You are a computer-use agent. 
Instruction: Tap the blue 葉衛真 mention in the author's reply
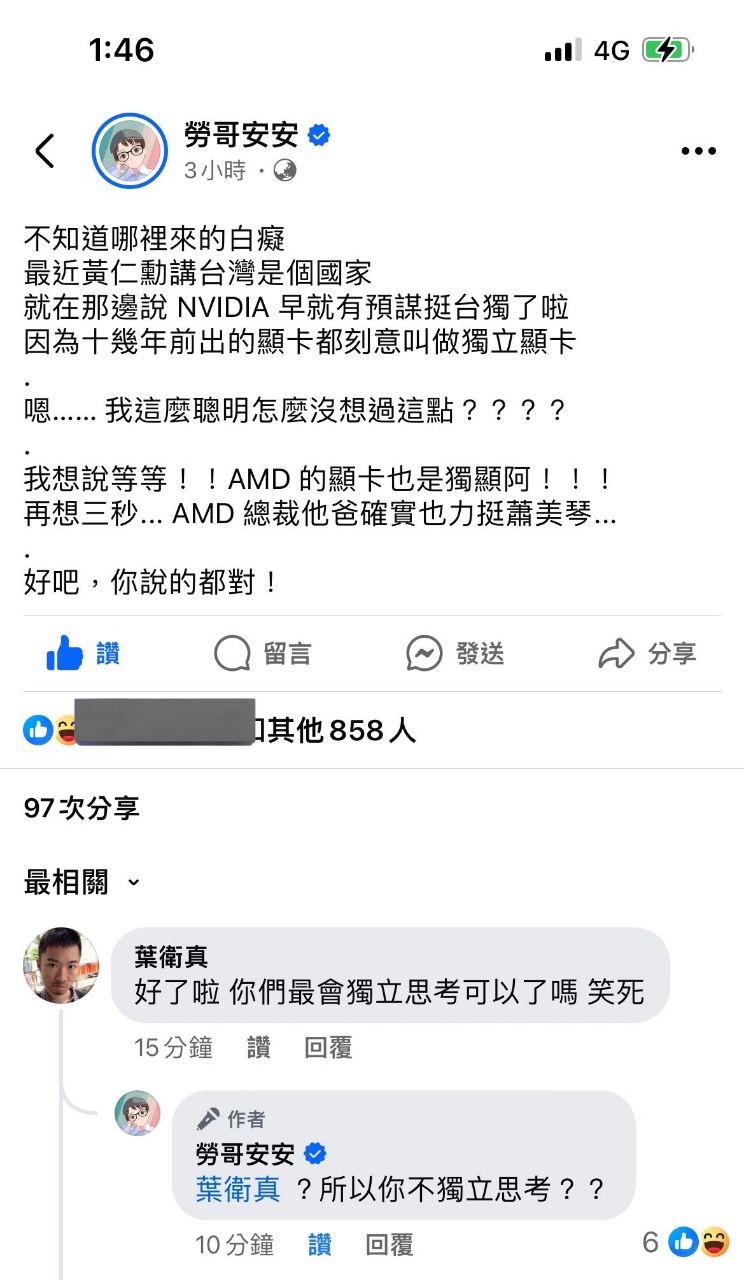pos(238,1189)
